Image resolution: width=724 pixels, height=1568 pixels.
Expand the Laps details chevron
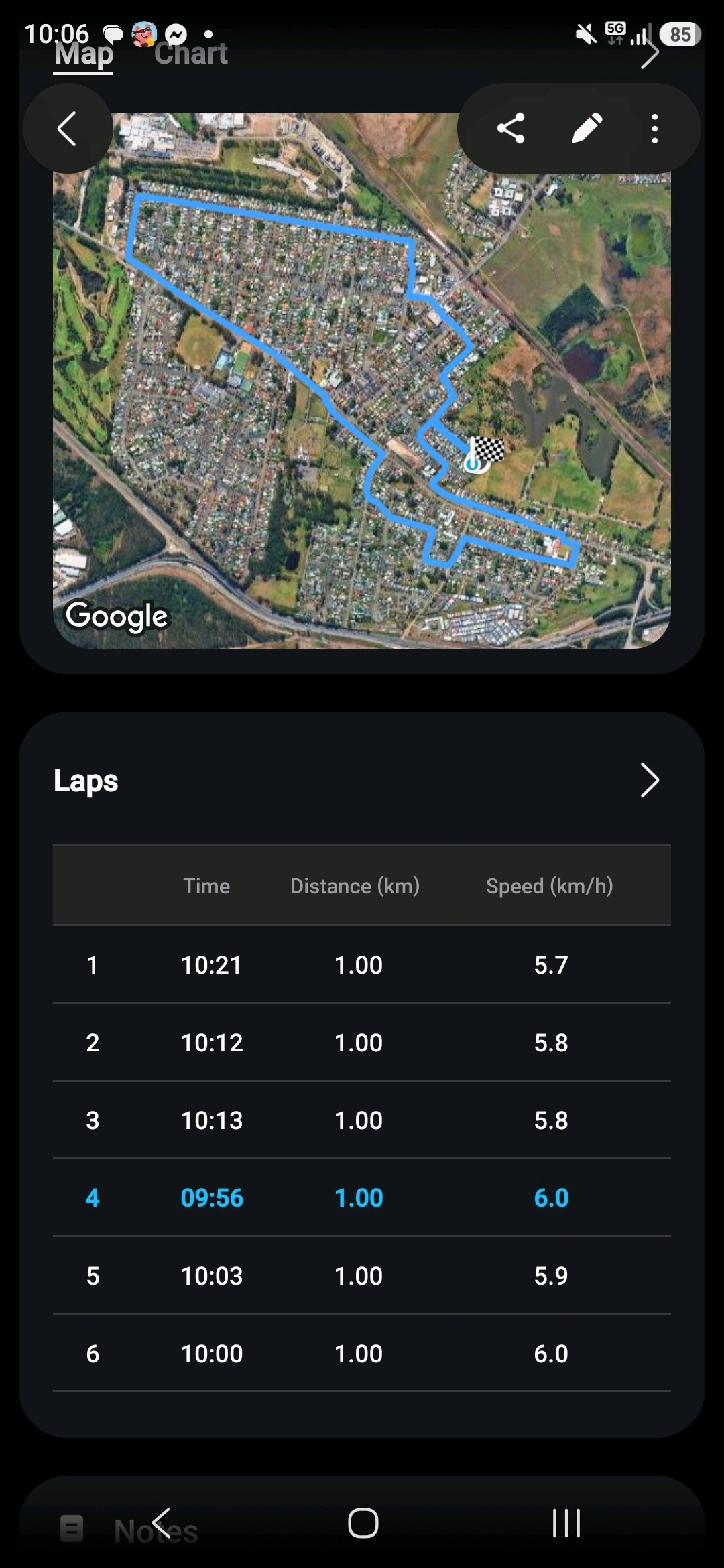(x=650, y=780)
